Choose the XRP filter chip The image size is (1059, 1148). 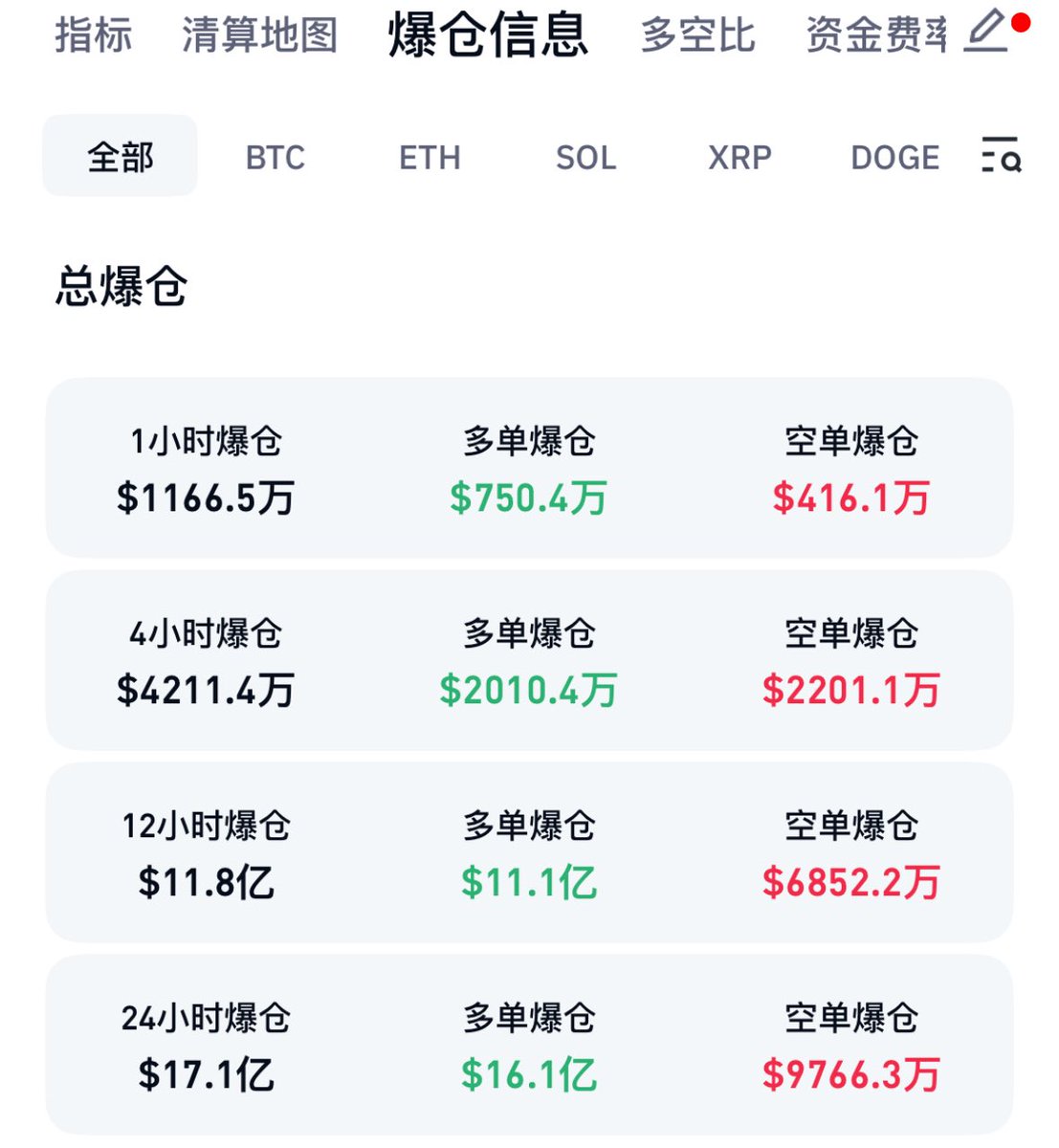pyautogui.click(x=739, y=157)
